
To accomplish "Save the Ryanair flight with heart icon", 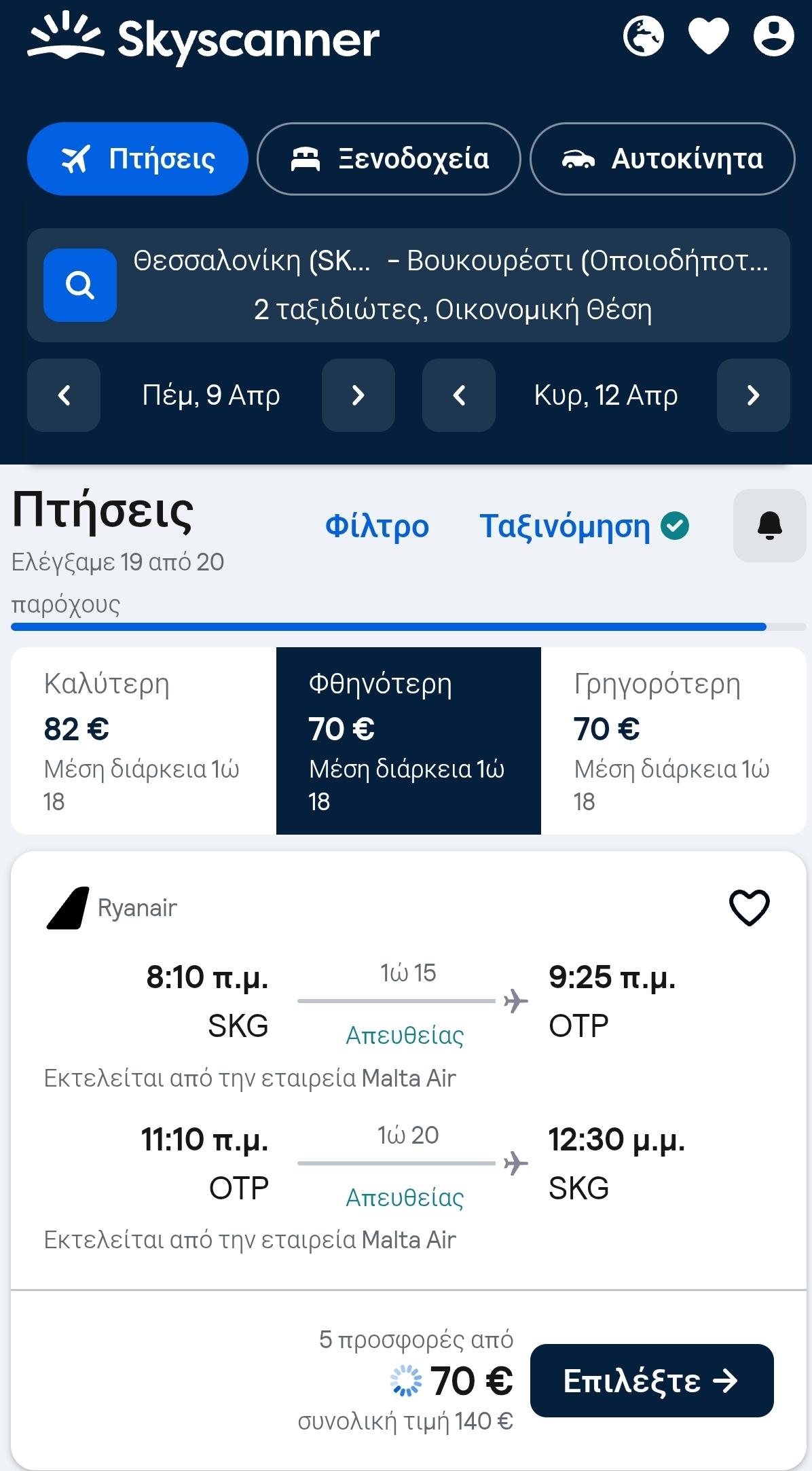I will tap(749, 907).
